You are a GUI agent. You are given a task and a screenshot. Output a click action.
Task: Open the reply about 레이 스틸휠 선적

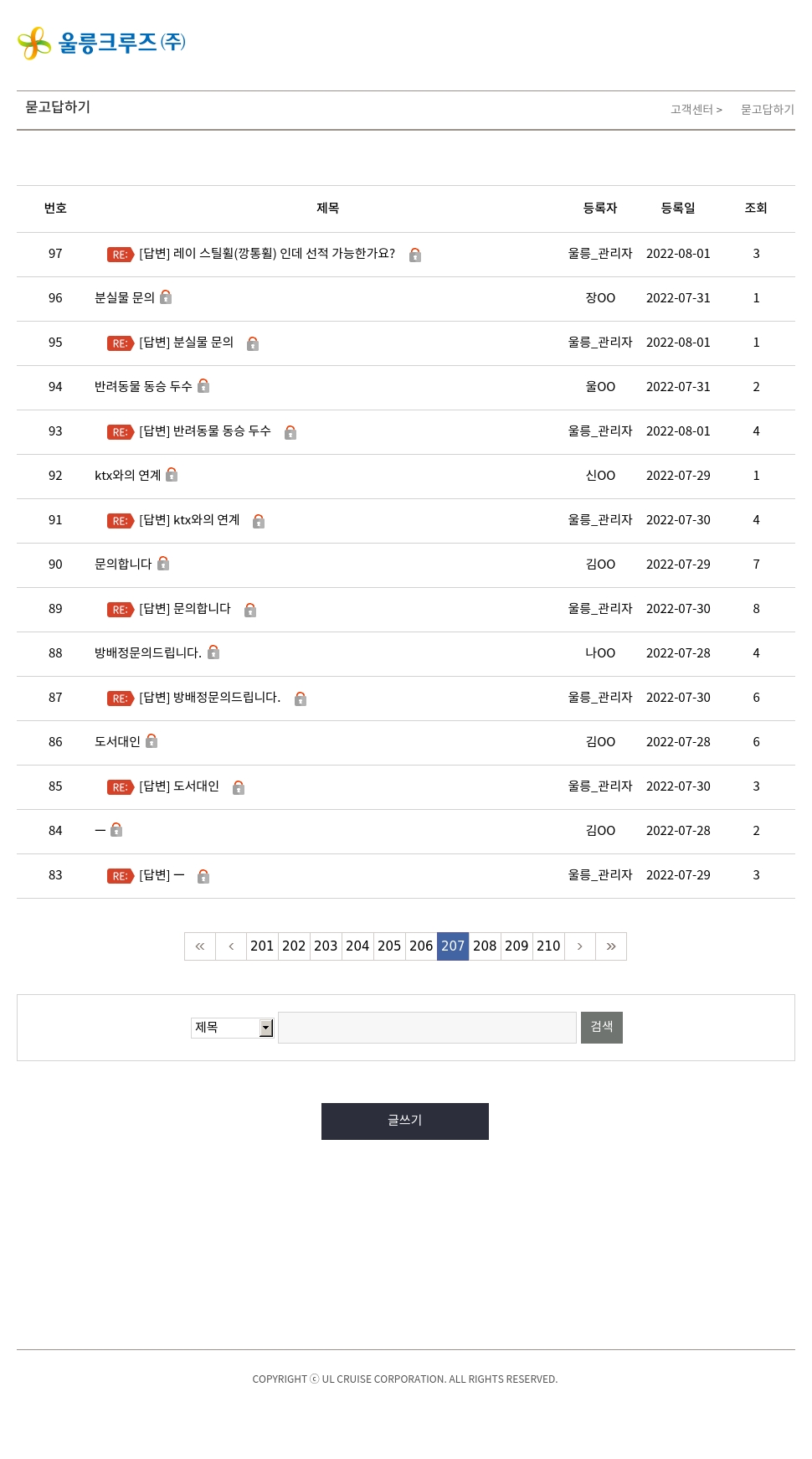point(267,253)
